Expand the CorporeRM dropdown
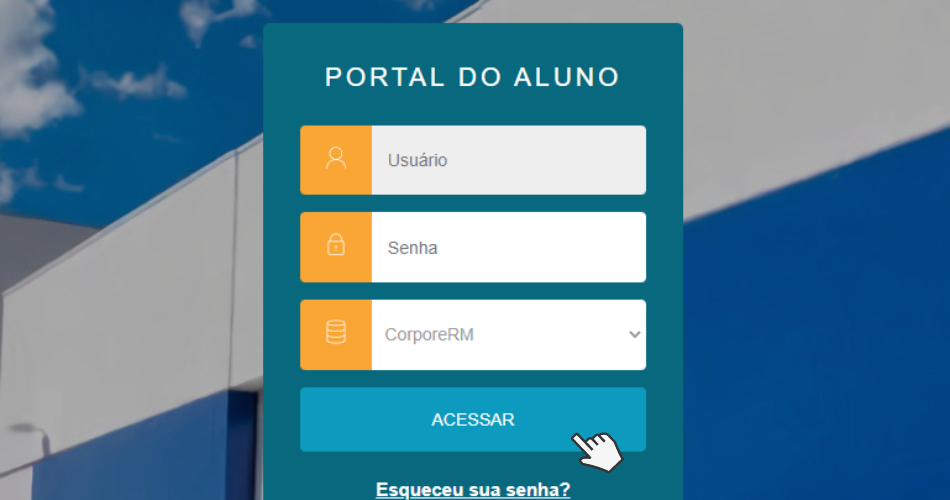950x500 pixels. point(508,335)
